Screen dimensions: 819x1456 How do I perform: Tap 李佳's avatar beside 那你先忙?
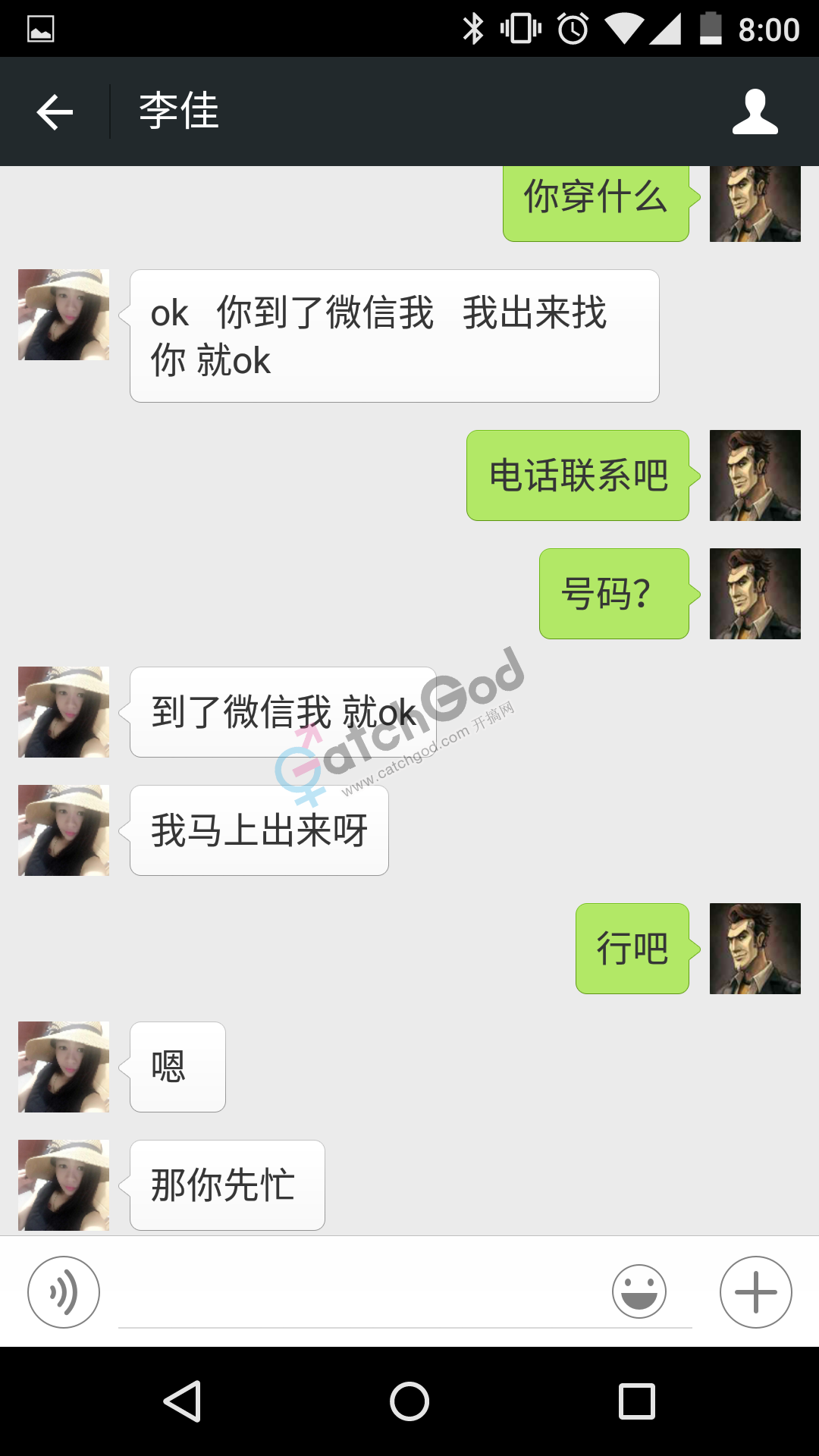point(64,1185)
